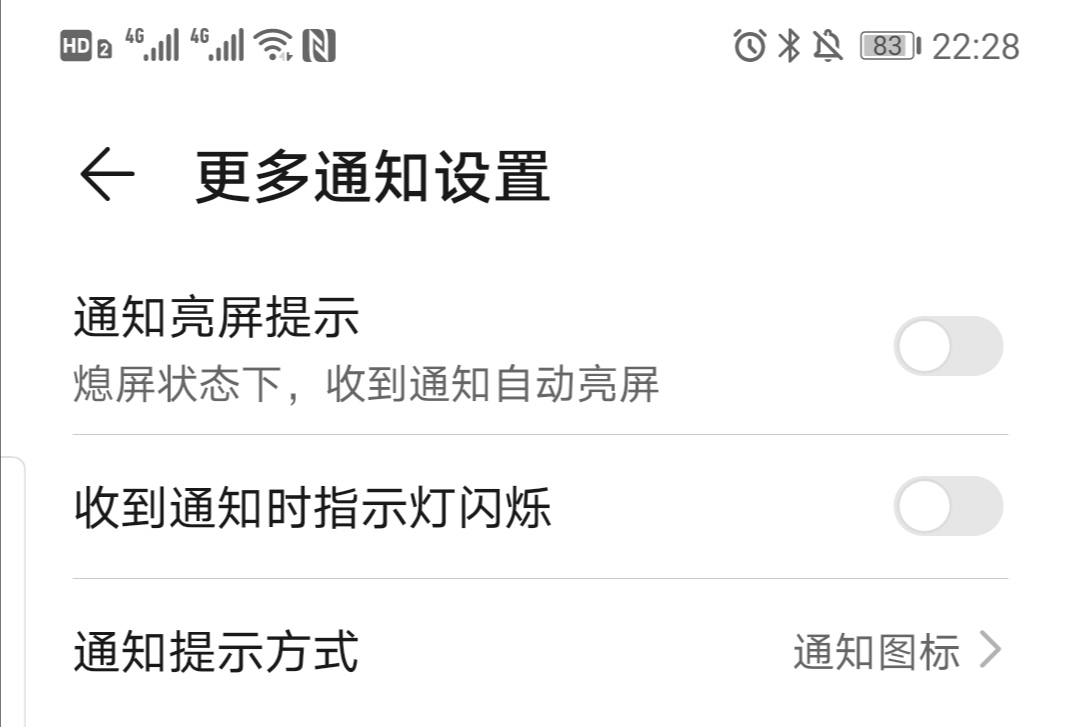The height and width of the screenshot is (727, 1080).
Task: Enable the 通知亮屏提示 switch
Action: point(947,347)
